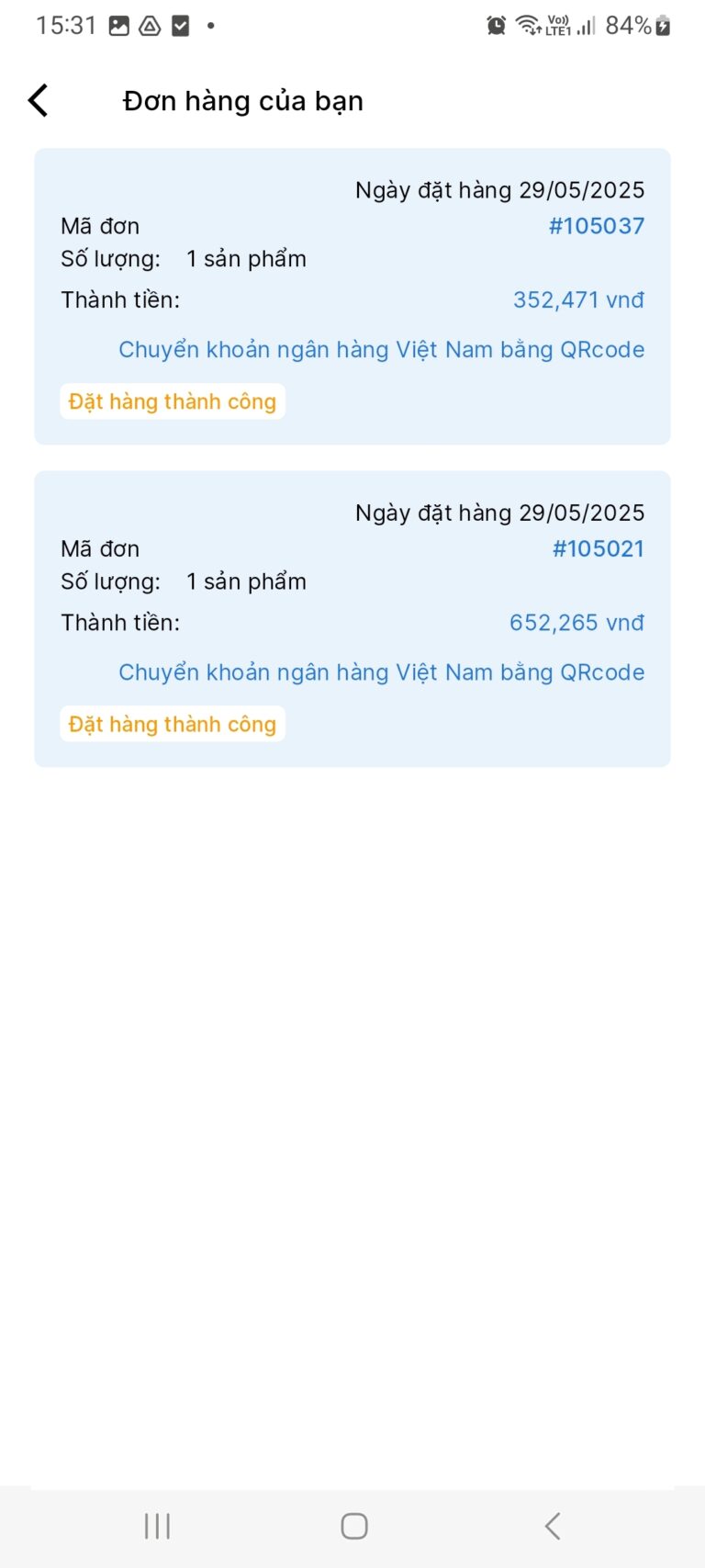Tap the 'Đơn hàng của bạn' title
The height and width of the screenshot is (1568, 705).
pyautogui.click(x=242, y=100)
